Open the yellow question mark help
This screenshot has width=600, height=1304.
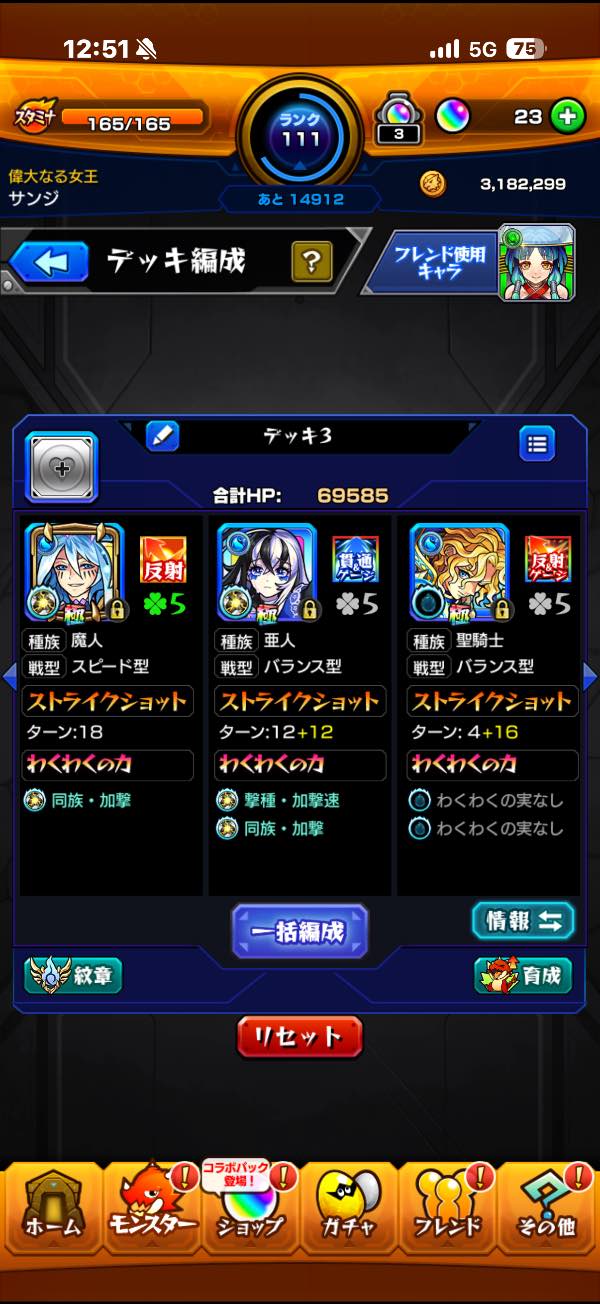coord(311,263)
